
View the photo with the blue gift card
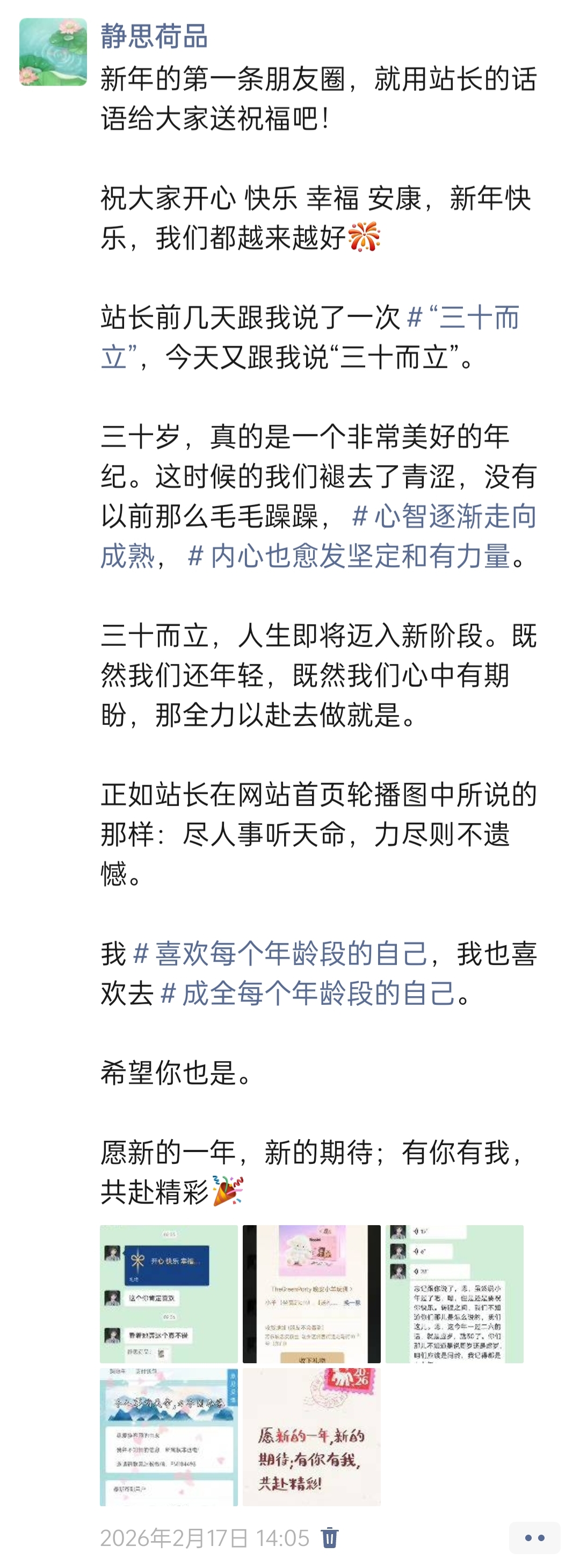click(x=169, y=1293)
